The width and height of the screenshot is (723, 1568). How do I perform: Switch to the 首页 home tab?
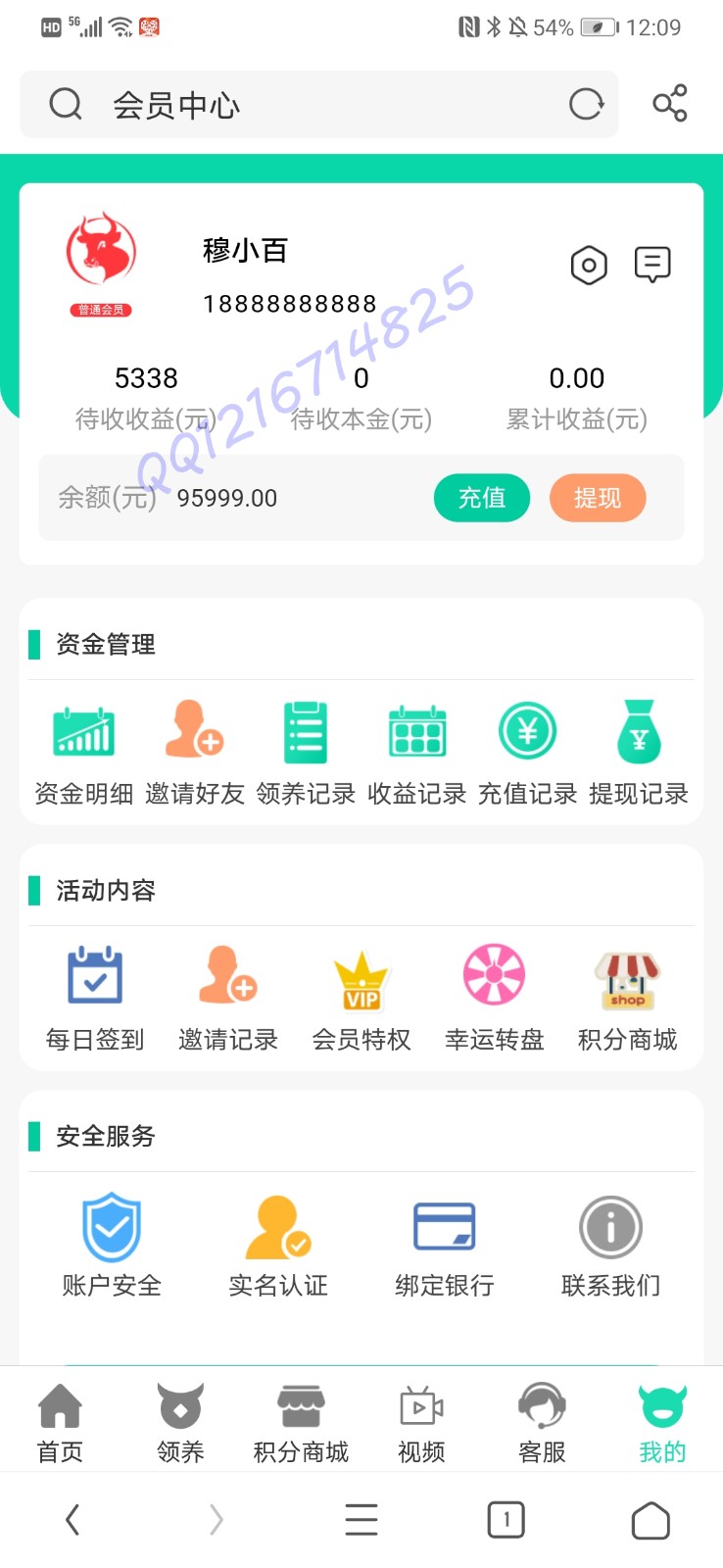coord(61,1423)
